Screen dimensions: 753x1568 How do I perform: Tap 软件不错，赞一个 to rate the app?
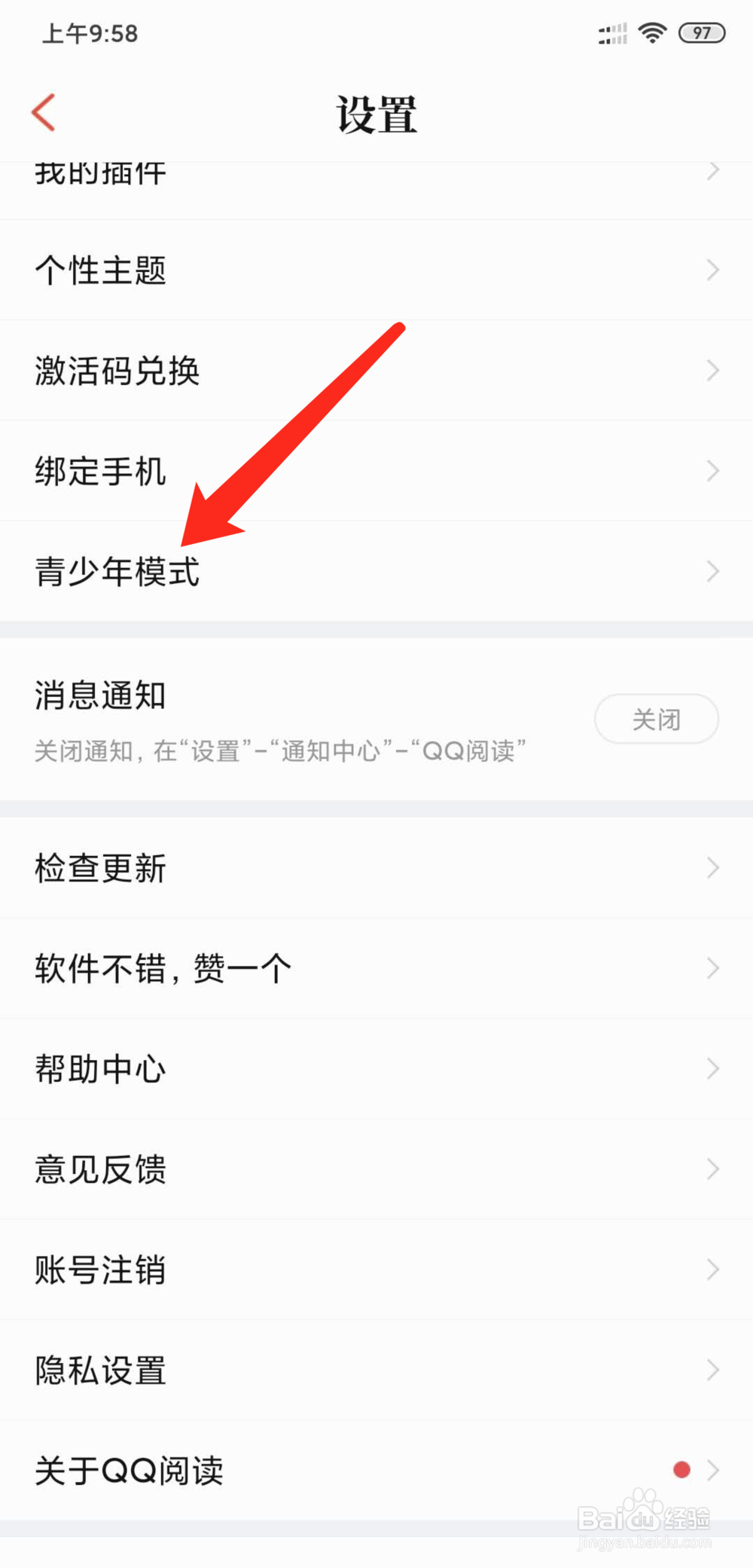click(x=376, y=968)
